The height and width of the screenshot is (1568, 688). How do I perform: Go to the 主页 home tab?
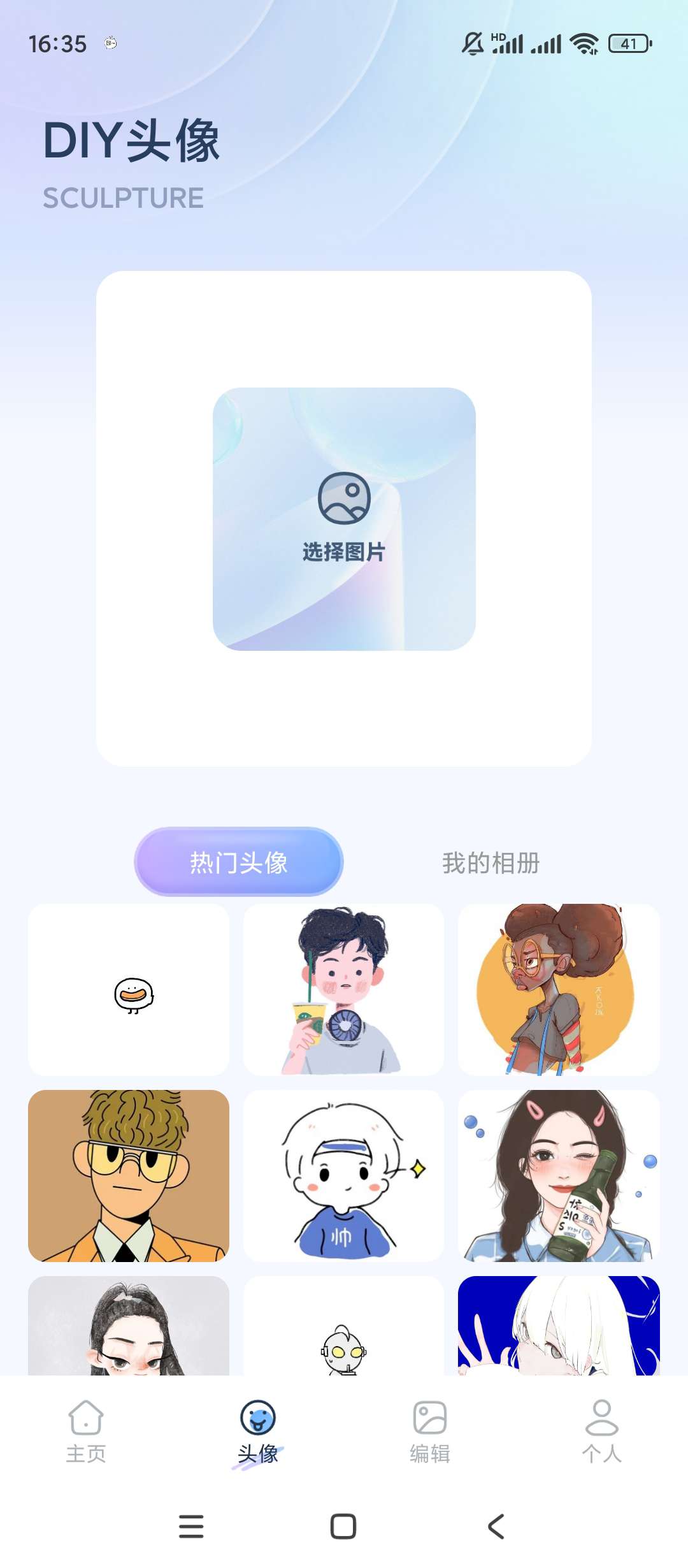click(86, 1431)
